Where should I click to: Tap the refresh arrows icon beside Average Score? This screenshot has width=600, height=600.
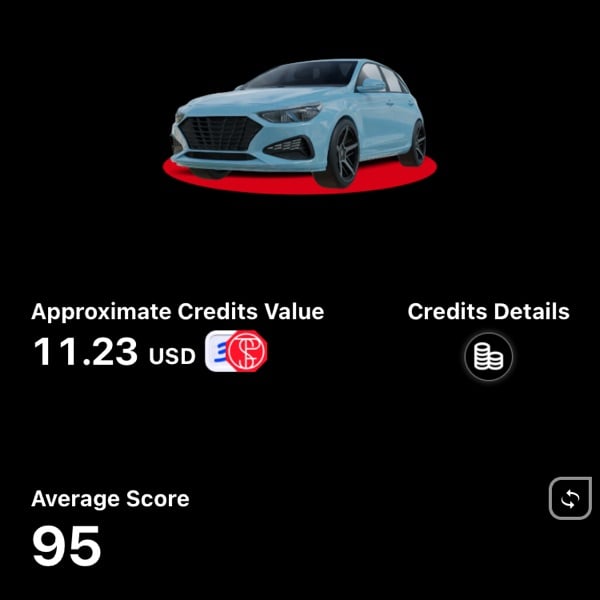(570, 498)
